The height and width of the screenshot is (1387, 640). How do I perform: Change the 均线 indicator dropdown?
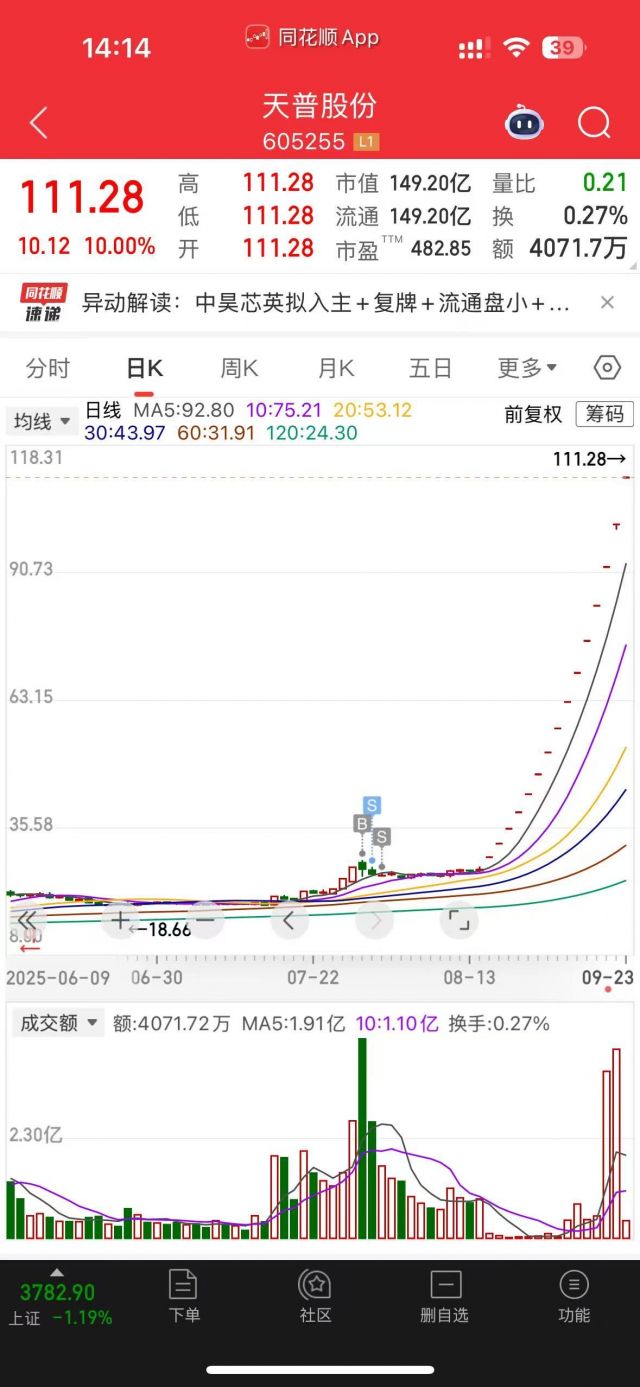(41, 421)
